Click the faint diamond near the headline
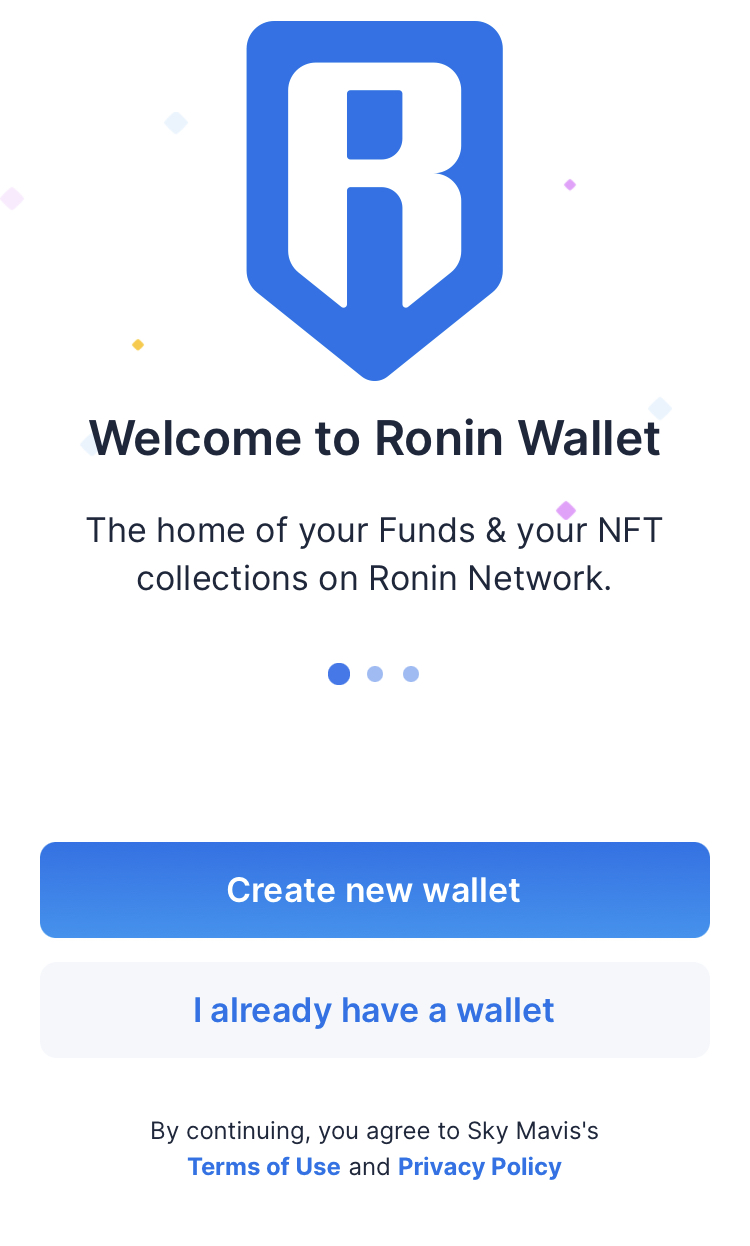The image size is (750, 1246). pyautogui.click(x=660, y=409)
